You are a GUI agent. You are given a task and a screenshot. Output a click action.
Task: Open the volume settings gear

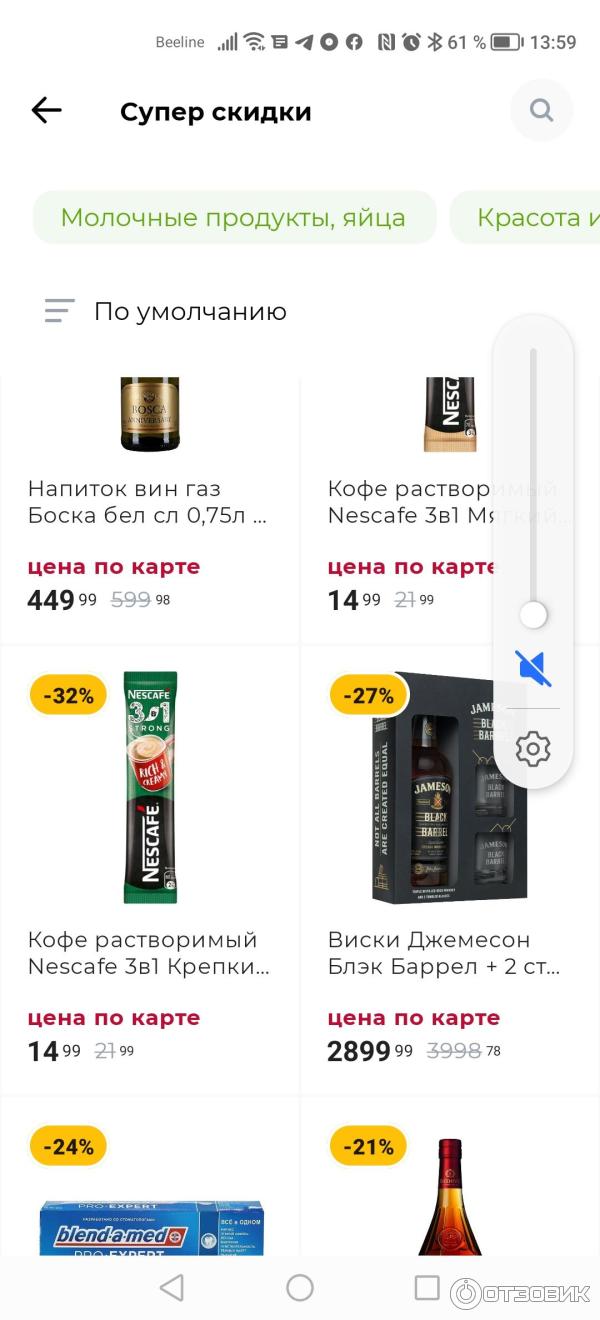[533, 748]
